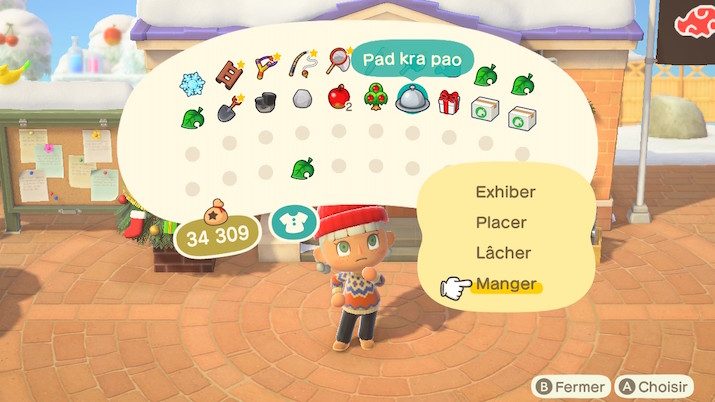Select Manger to eat the dish
Screen dimensions: 715x402
click(x=505, y=285)
